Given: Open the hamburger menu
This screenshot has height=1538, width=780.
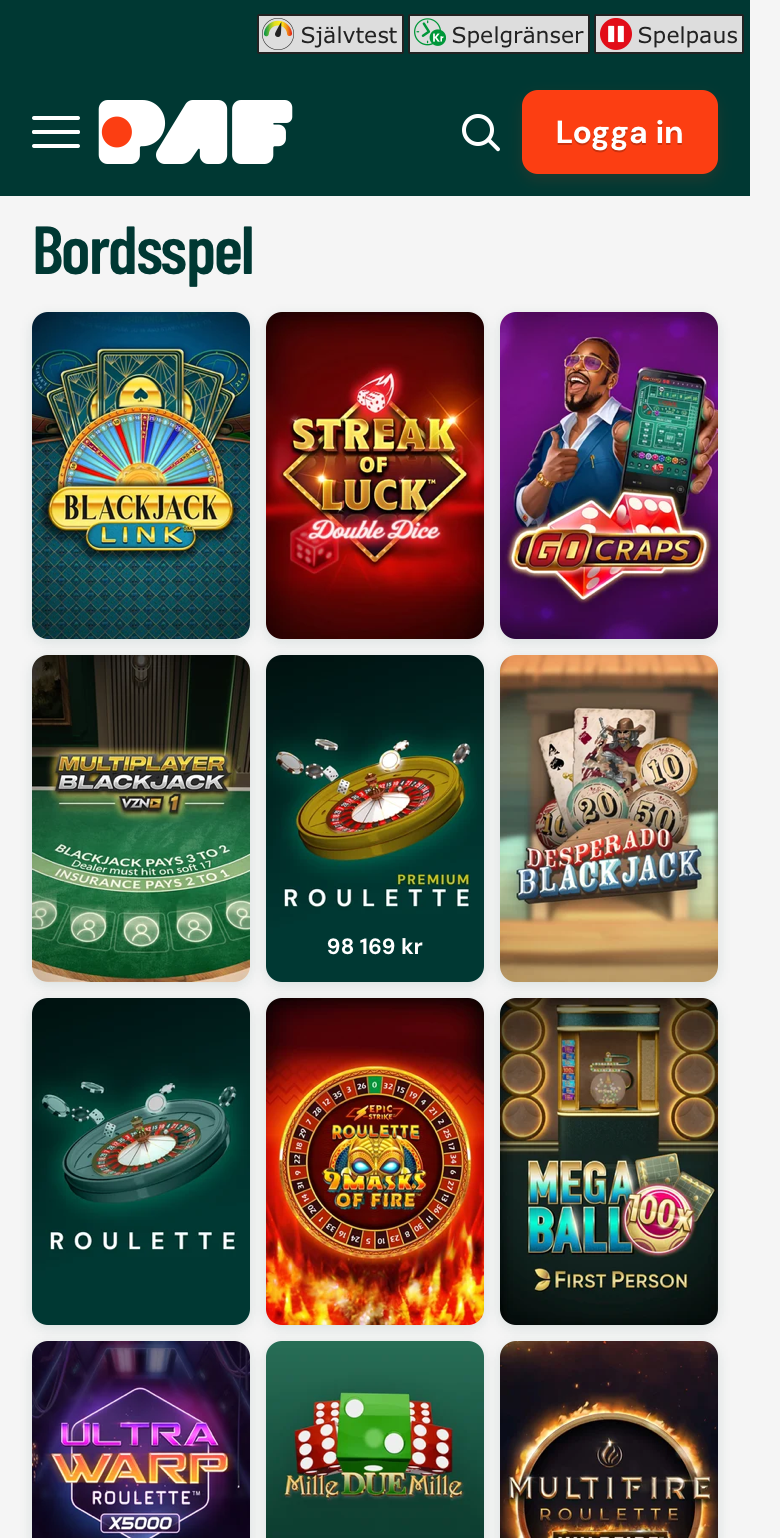Looking at the screenshot, I should pos(56,132).
